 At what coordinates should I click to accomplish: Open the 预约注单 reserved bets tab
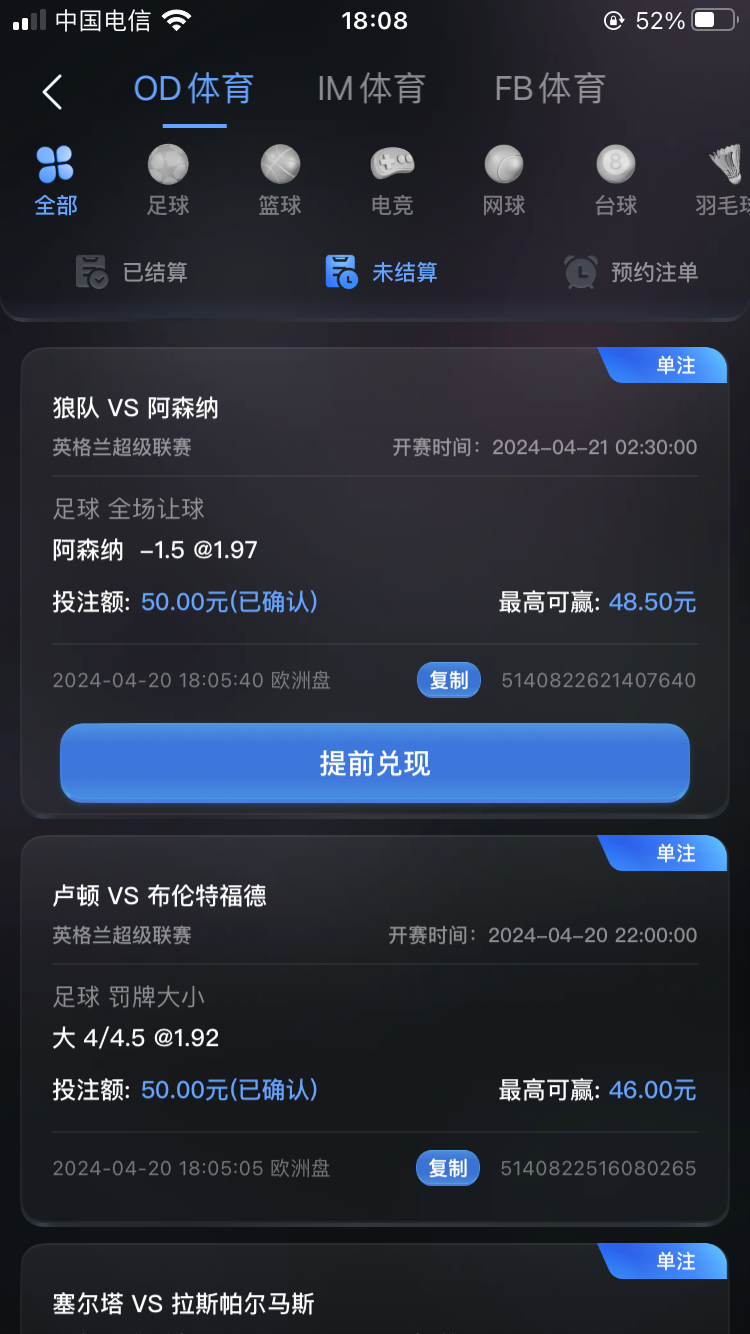click(x=631, y=272)
